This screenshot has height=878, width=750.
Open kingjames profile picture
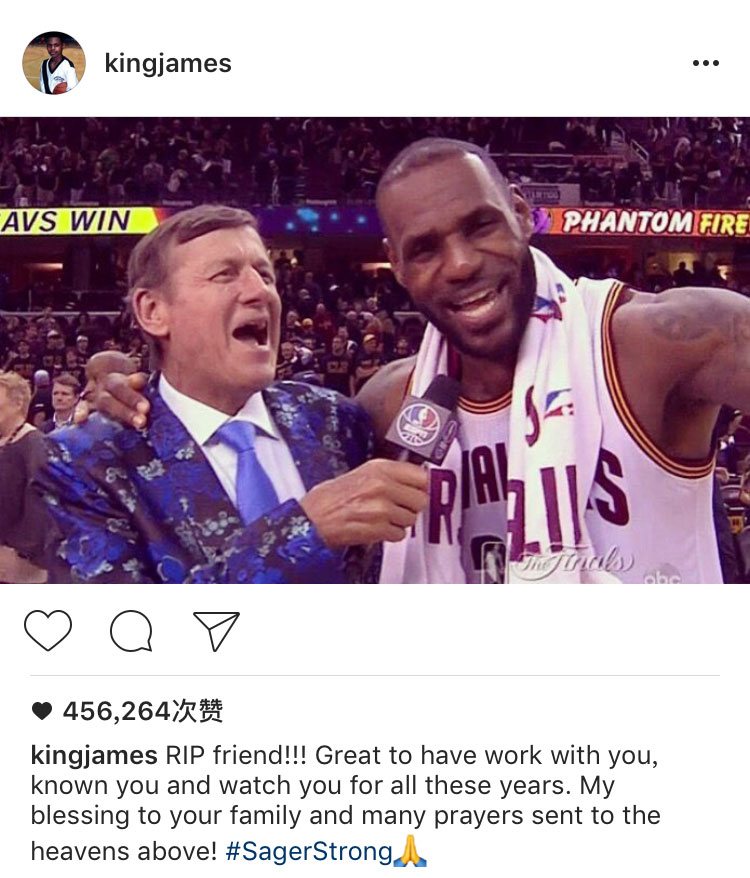tap(54, 63)
